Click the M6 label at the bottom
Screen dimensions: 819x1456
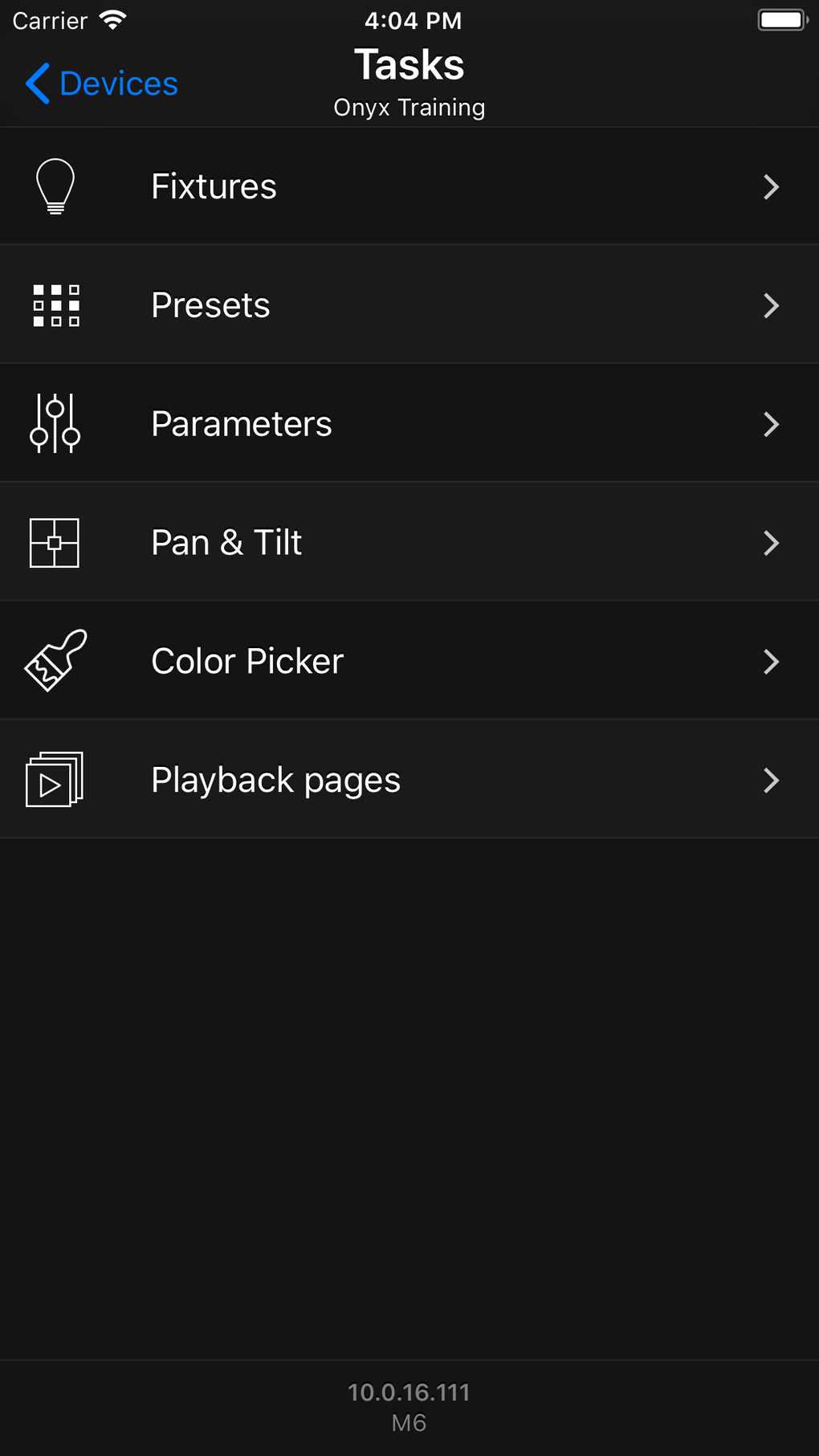409,1424
